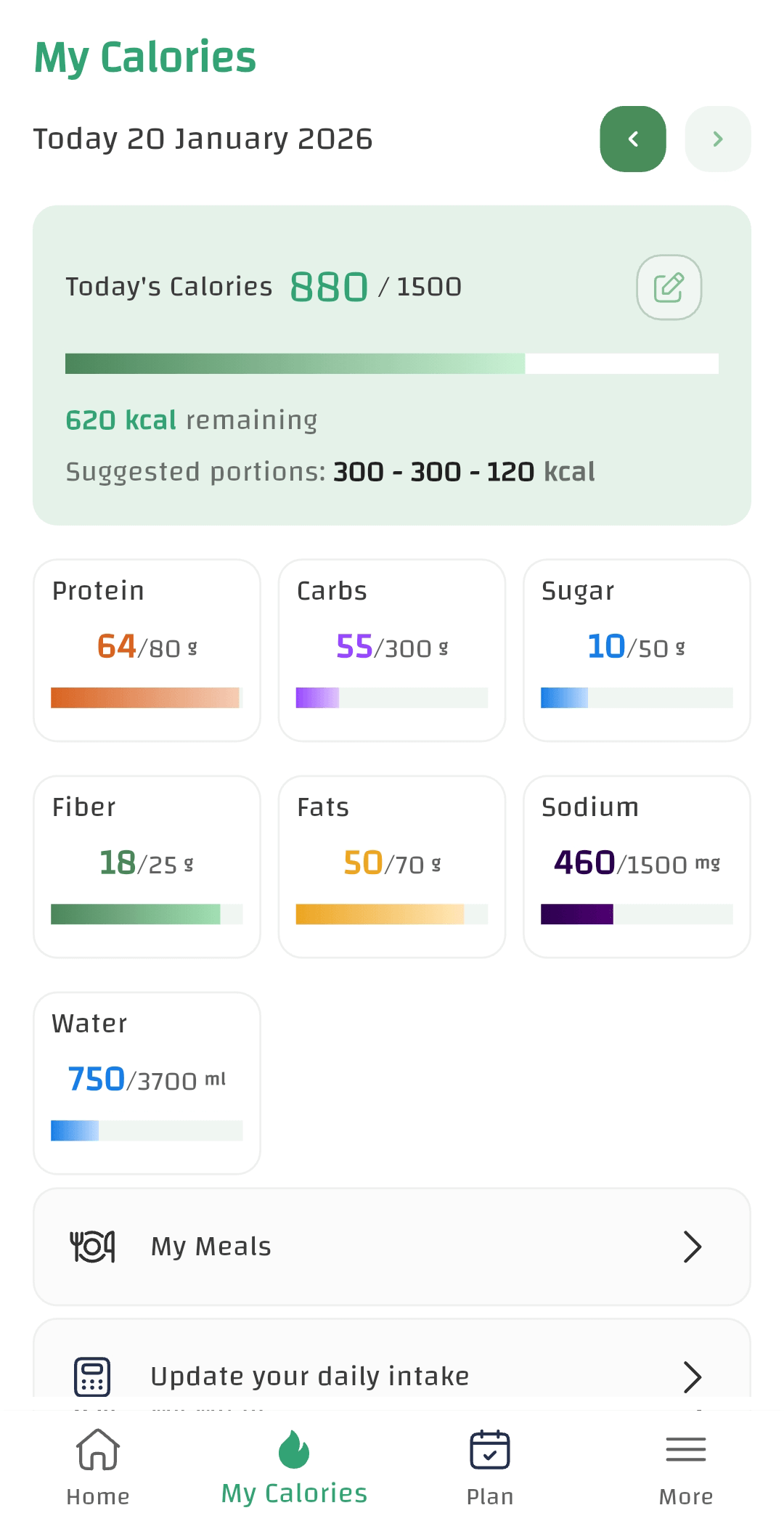Click the Today 20 January 2026 date

203,139
